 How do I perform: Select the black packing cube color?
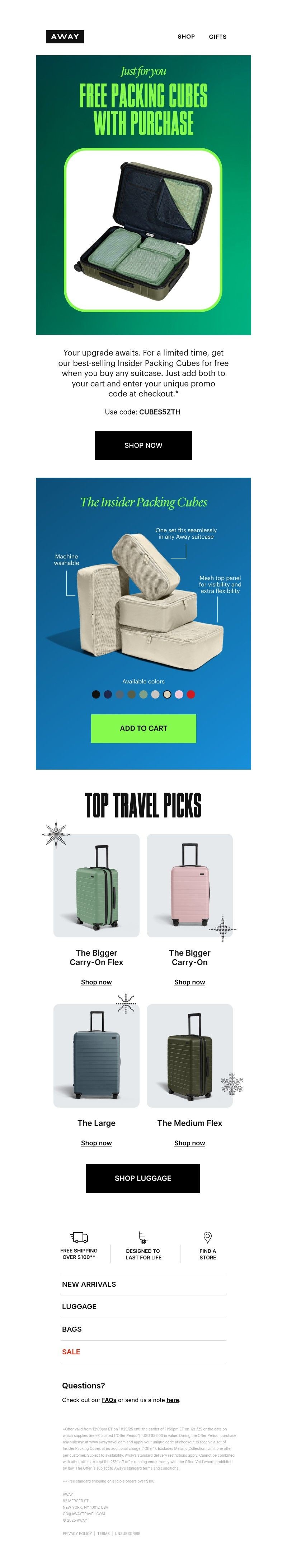coord(95,694)
